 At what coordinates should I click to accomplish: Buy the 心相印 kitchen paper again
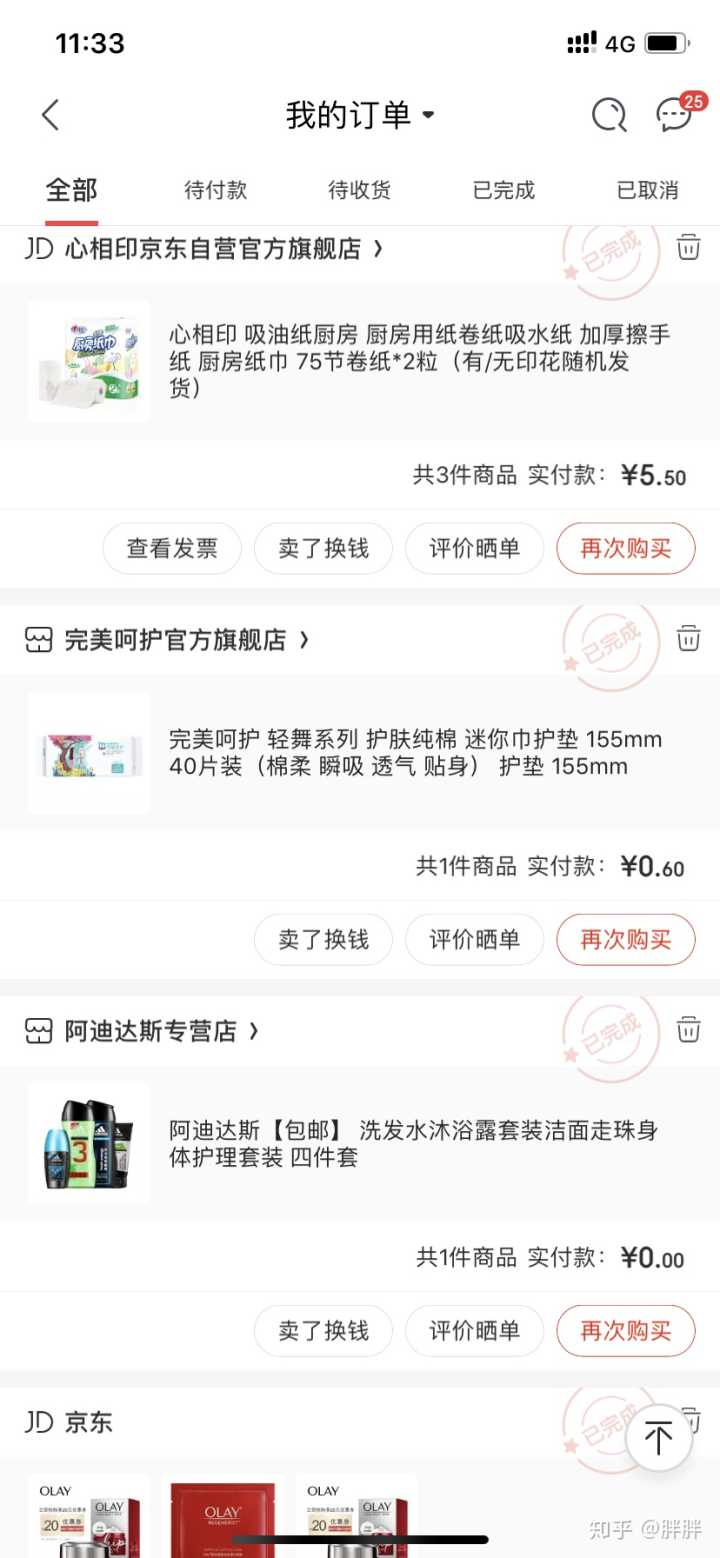(625, 548)
